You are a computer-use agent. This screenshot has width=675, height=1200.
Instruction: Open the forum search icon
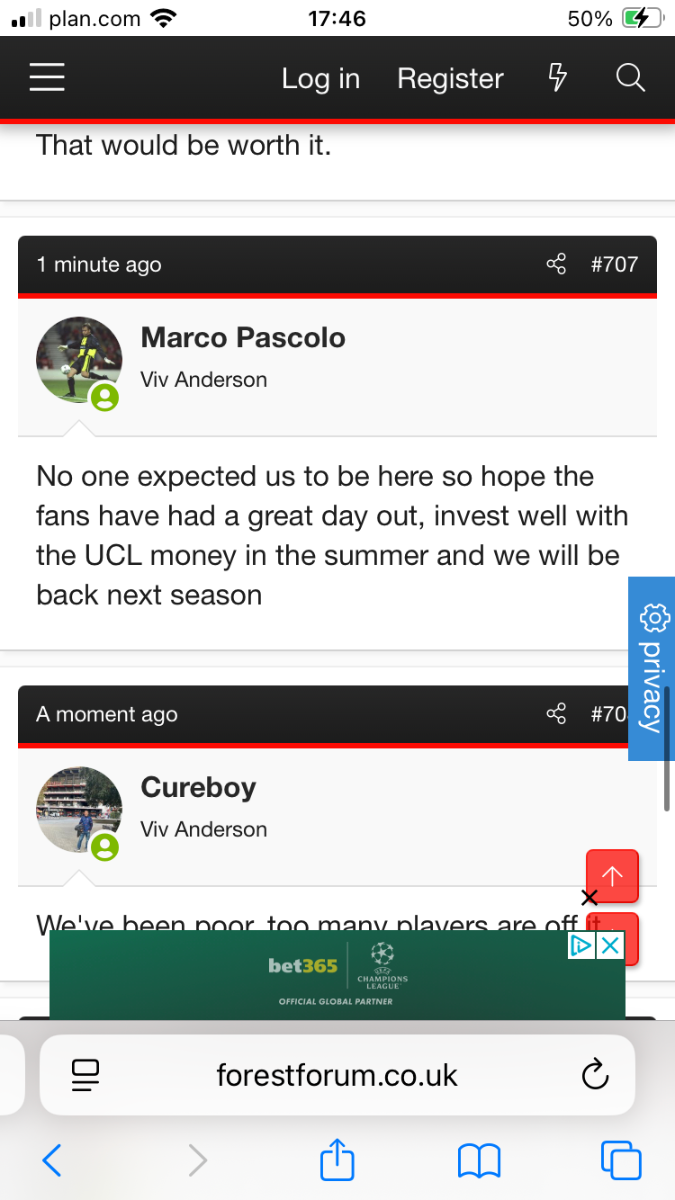click(630, 78)
